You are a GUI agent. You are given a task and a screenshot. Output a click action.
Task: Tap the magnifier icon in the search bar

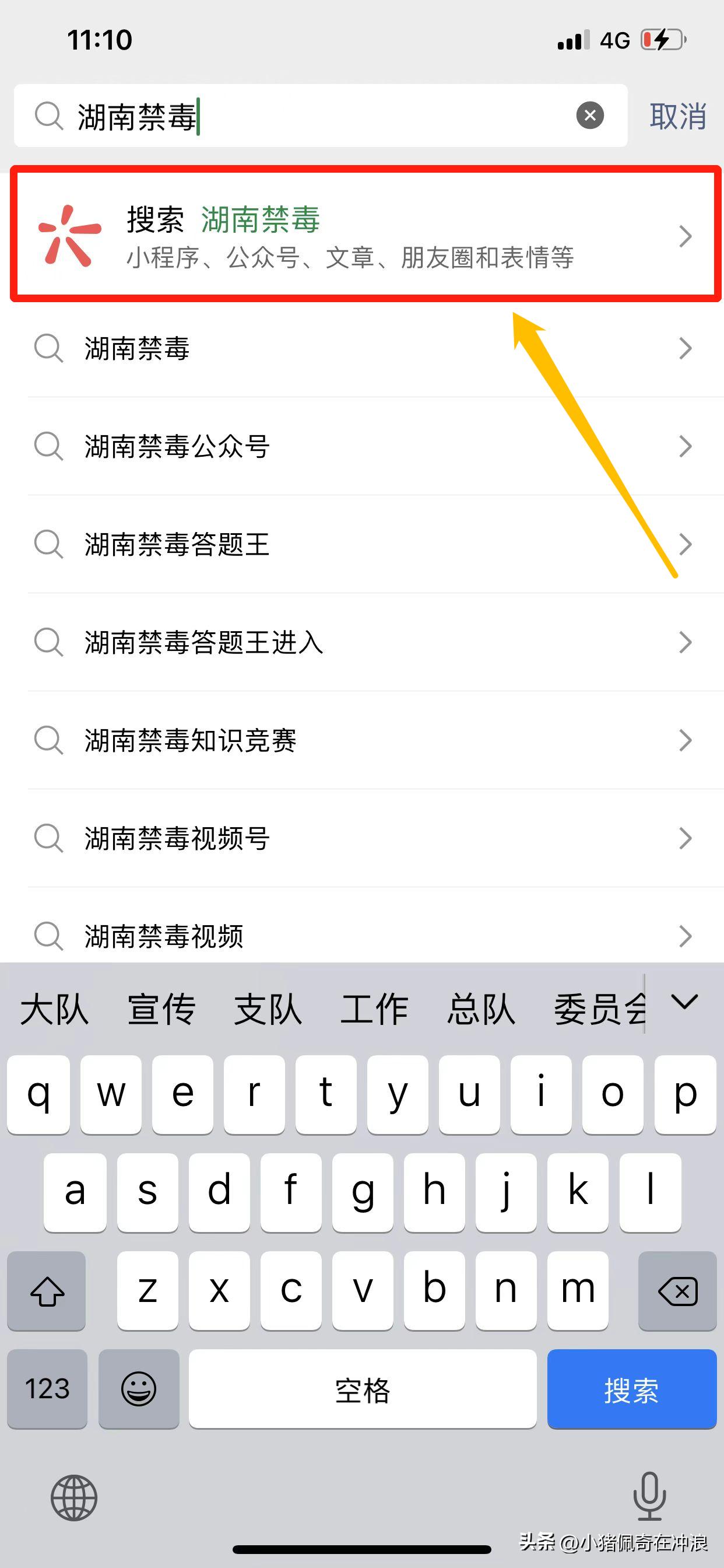pyautogui.click(x=50, y=116)
